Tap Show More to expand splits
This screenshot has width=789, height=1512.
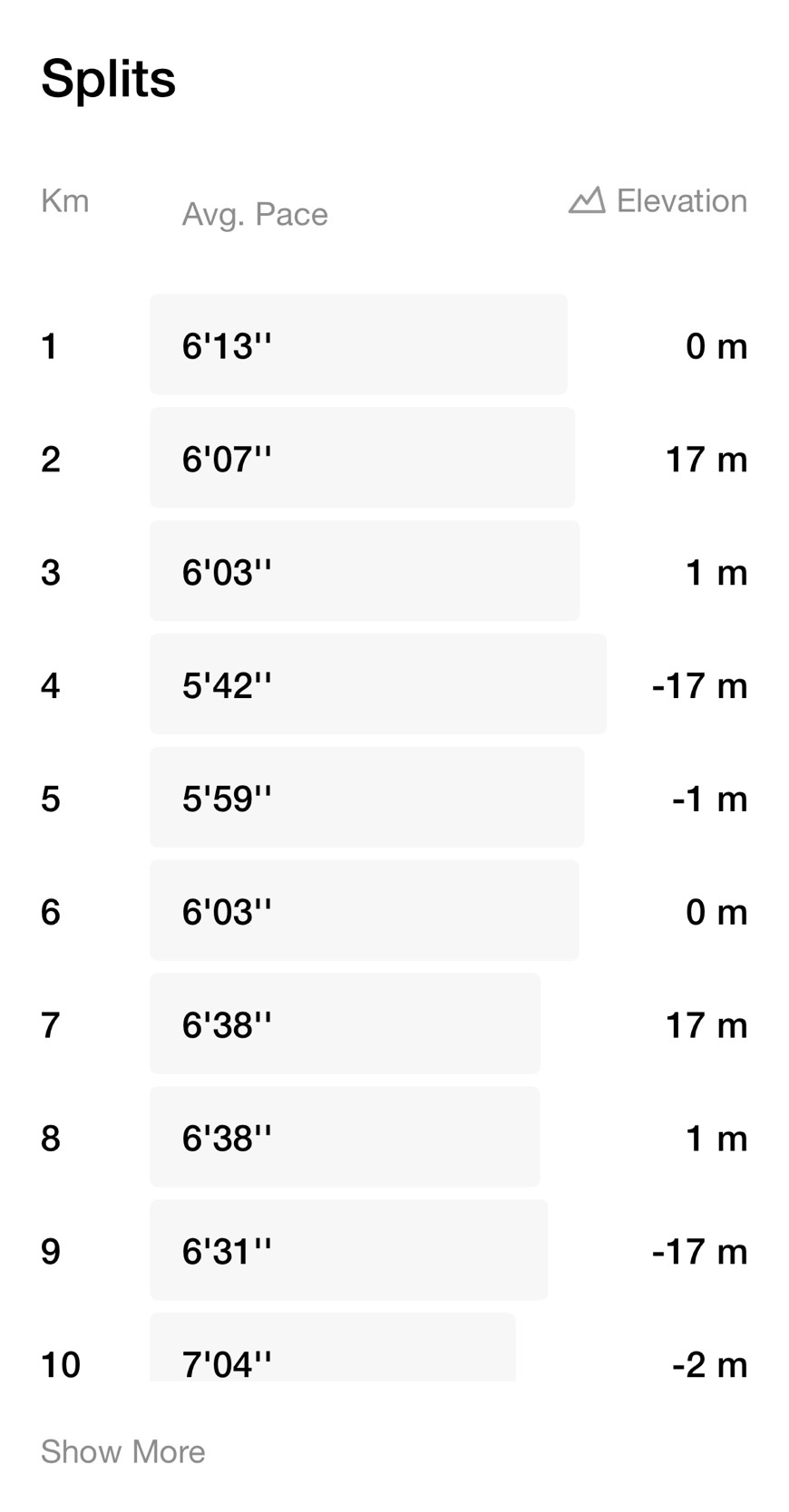(123, 1451)
